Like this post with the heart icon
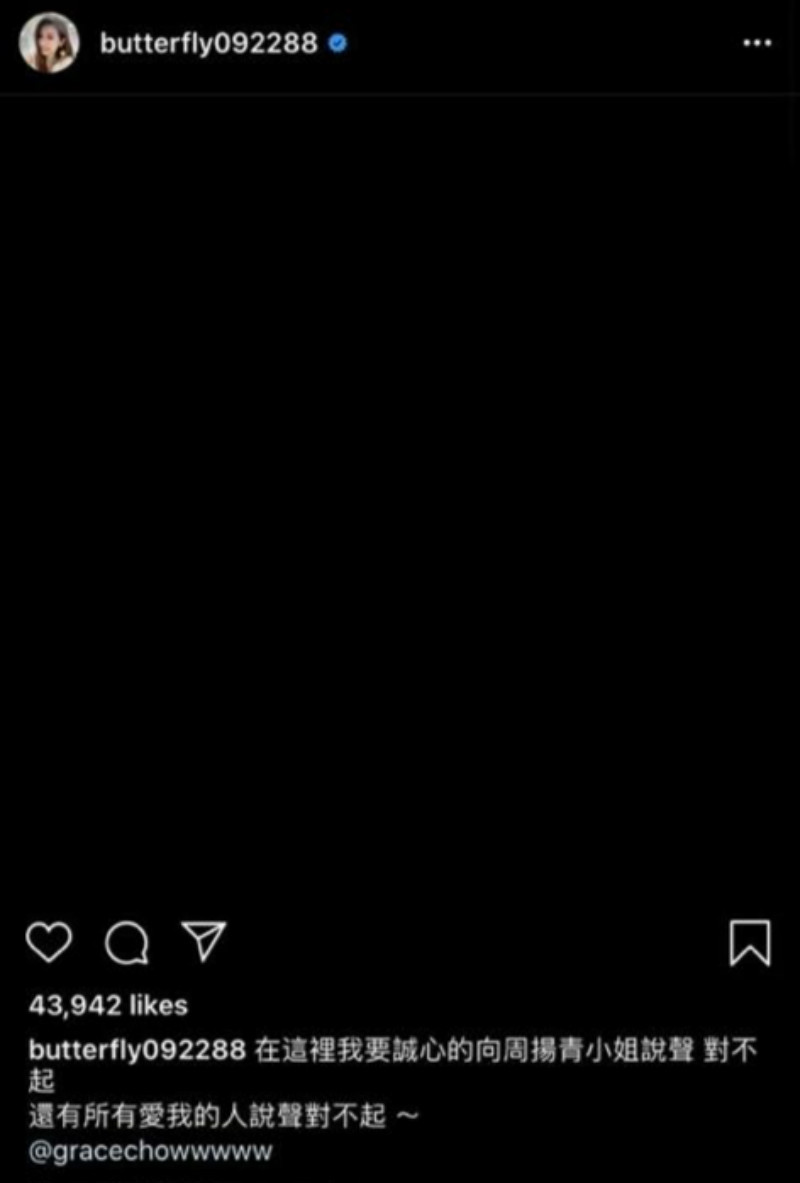This screenshot has width=800, height=1183. 49,942
